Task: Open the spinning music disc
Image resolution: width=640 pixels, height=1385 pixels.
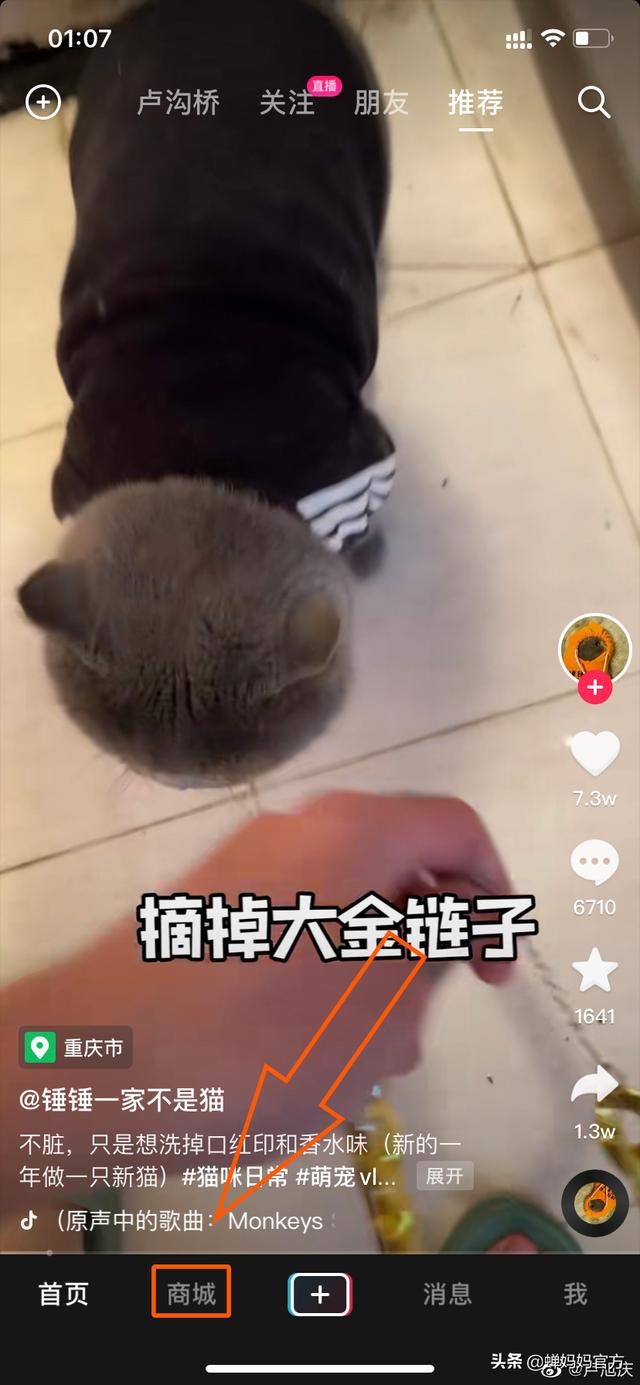Action: (x=594, y=1203)
